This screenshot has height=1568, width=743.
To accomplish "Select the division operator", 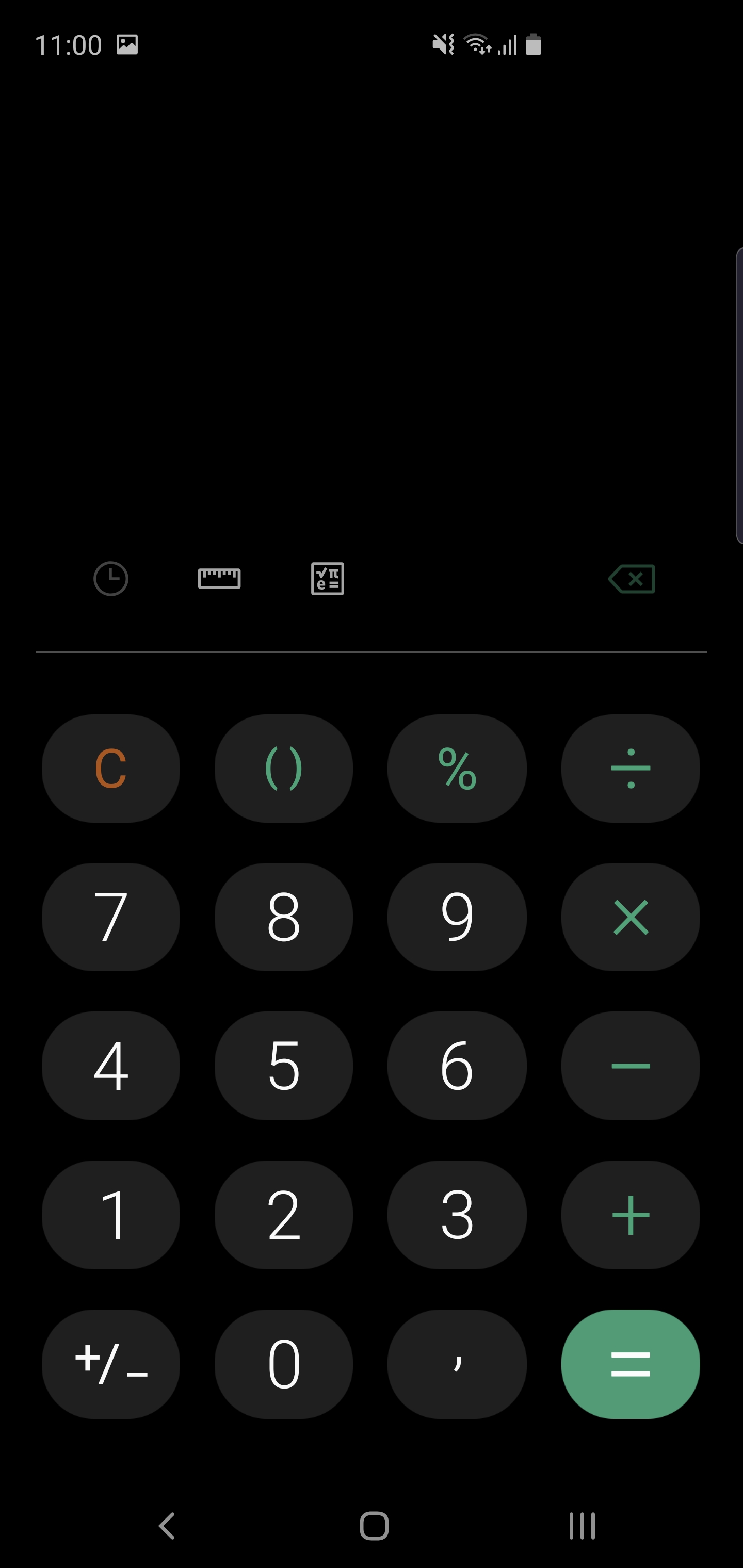I will click(631, 768).
